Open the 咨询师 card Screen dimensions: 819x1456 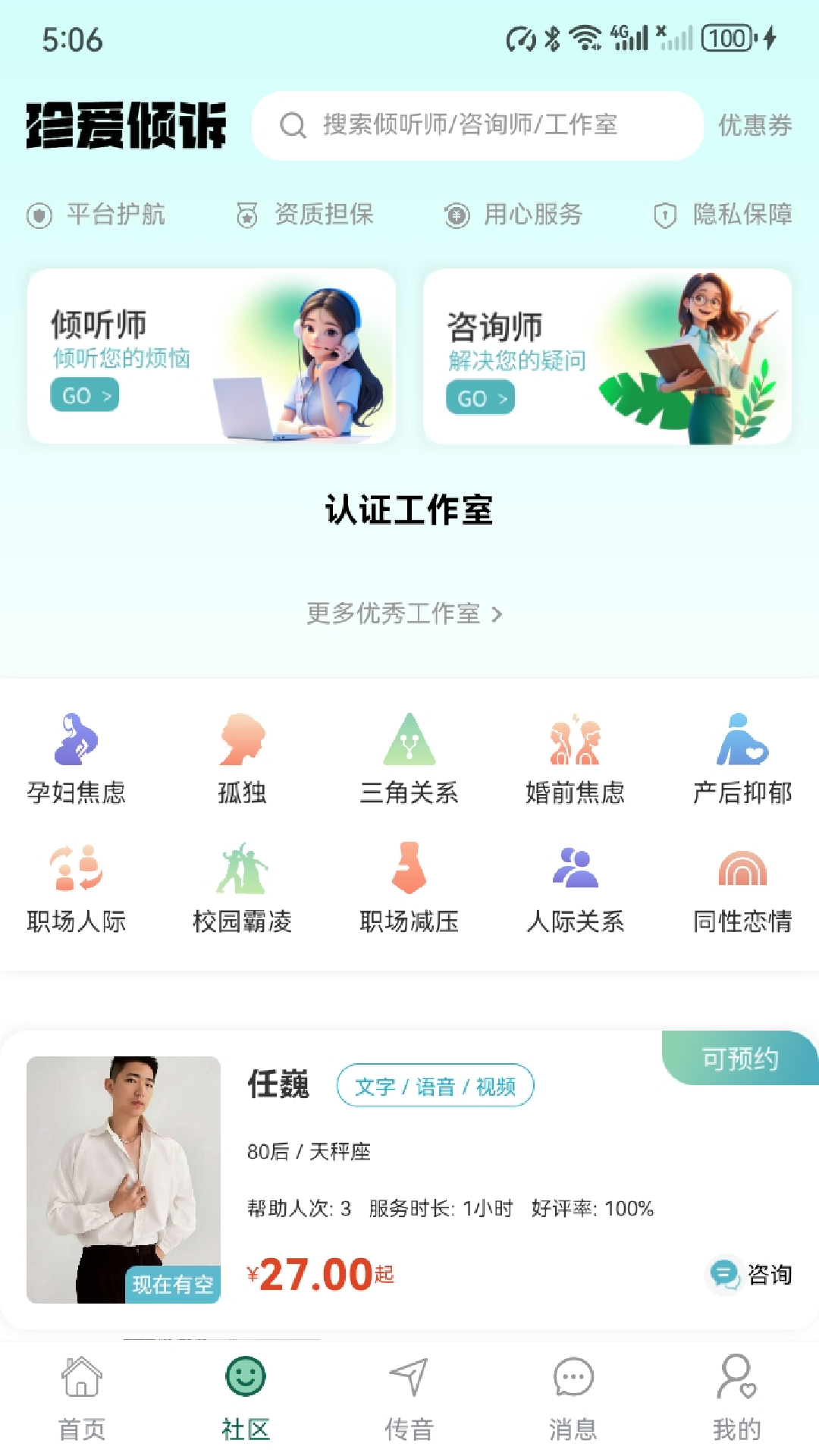pyautogui.click(x=607, y=356)
